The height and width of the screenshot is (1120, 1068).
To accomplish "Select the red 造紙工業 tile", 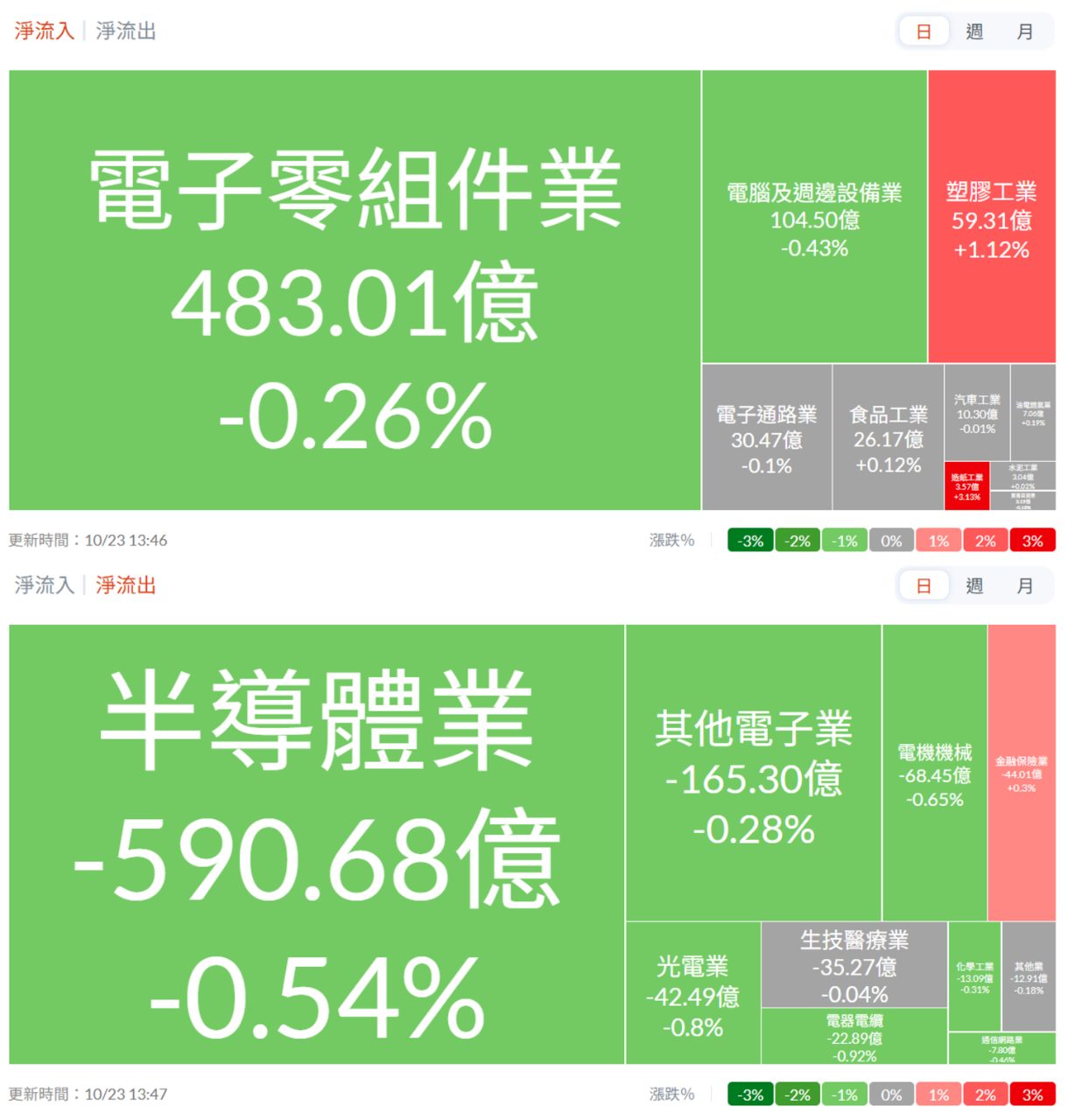I will [x=966, y=483].
